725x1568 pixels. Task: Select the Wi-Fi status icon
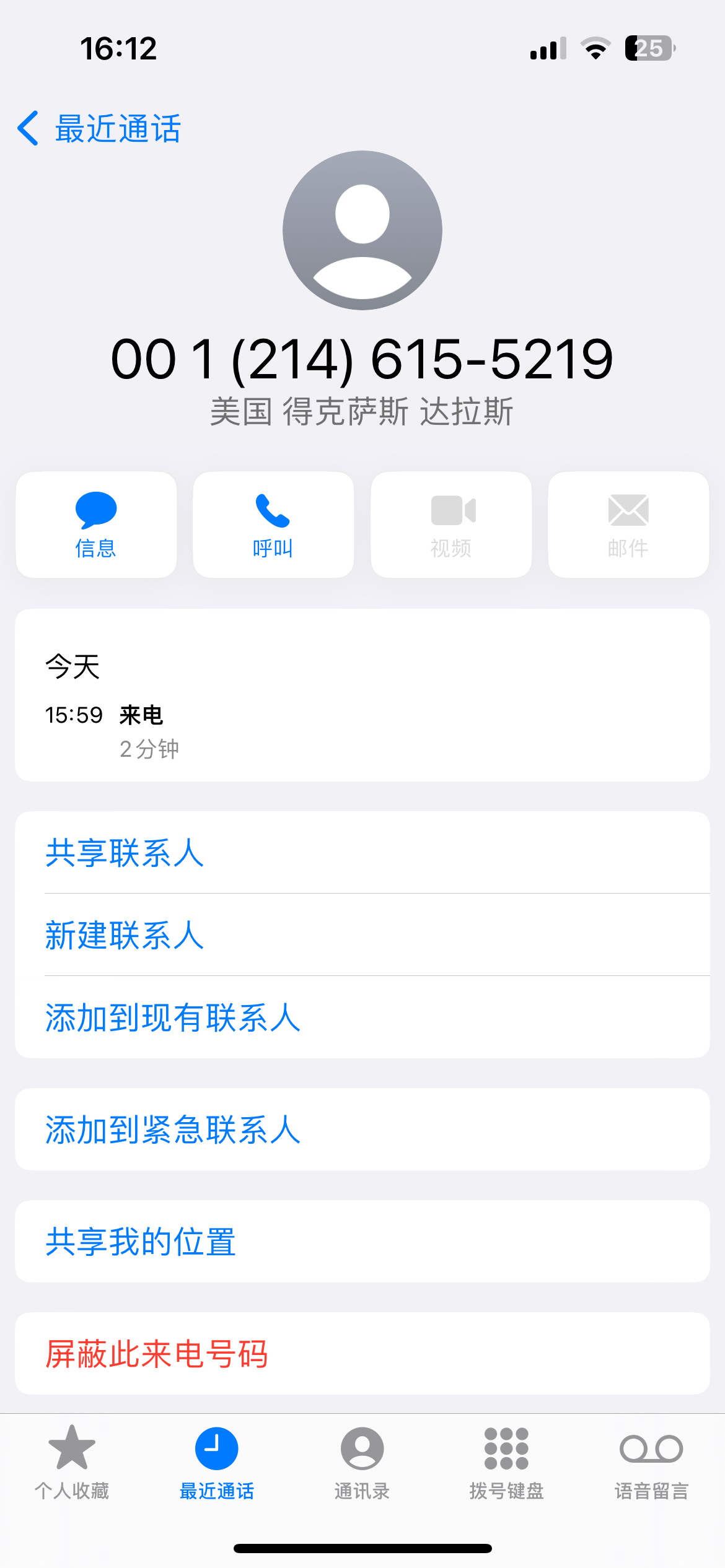tap(596, 48)
